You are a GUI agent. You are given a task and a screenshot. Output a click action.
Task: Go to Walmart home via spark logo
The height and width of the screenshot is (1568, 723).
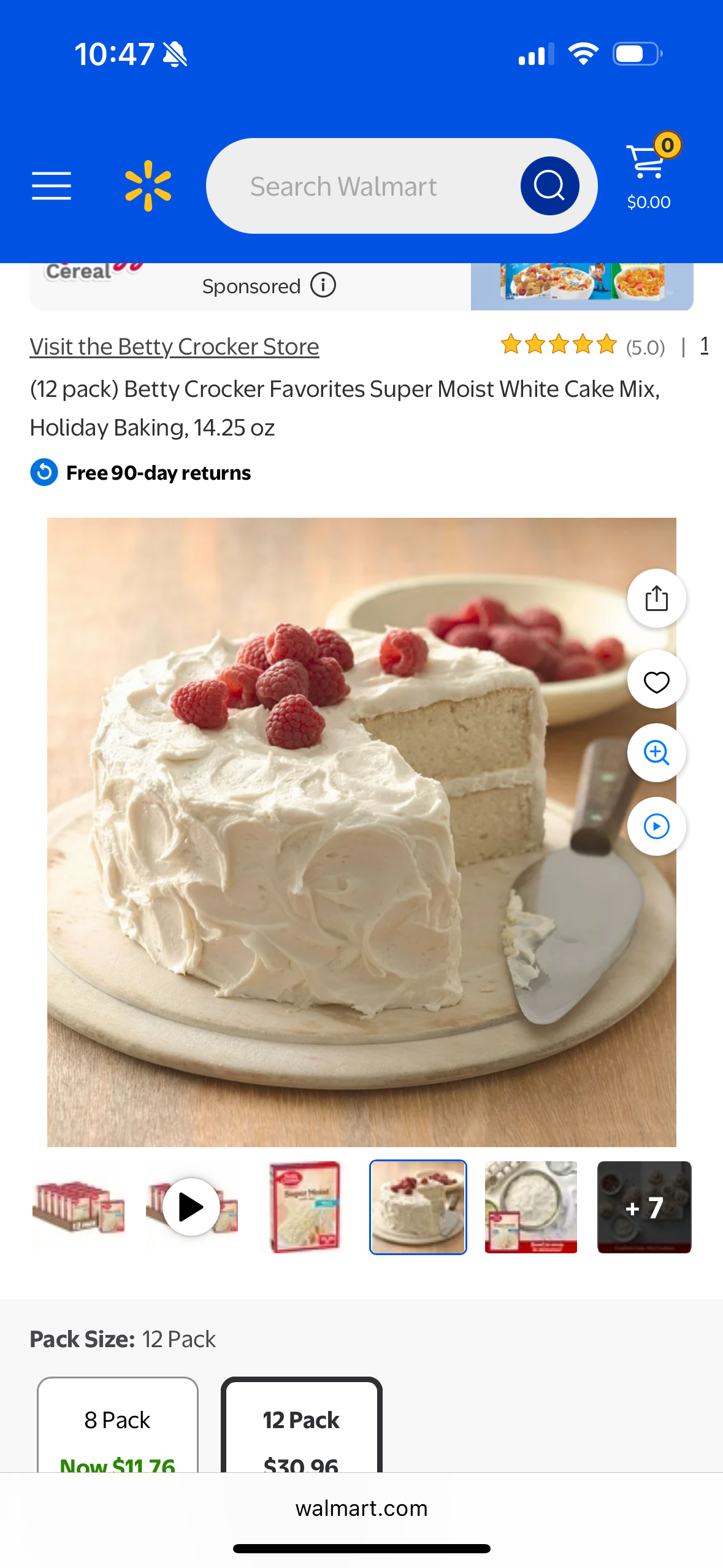[148, 186]
